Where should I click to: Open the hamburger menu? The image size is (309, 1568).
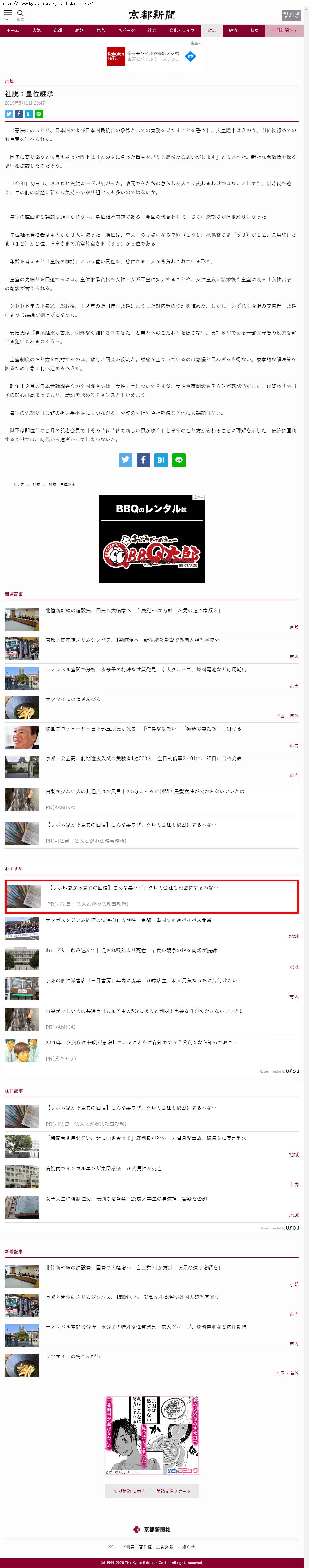click(x=8, y=14)
